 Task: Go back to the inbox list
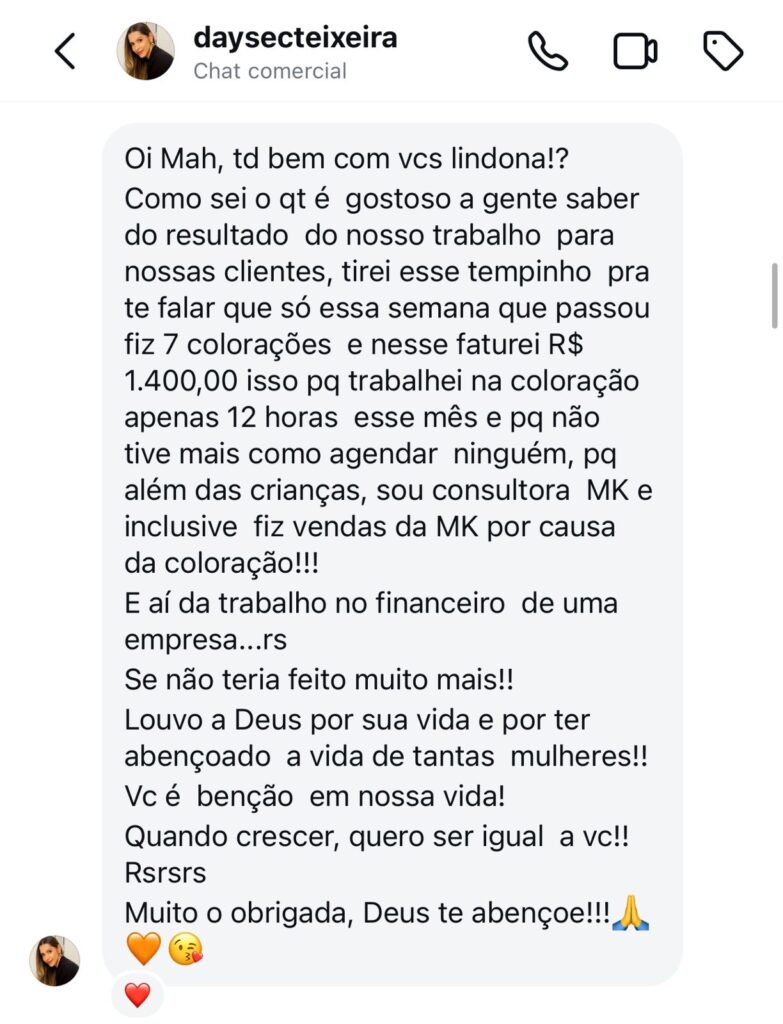[65, 51]
